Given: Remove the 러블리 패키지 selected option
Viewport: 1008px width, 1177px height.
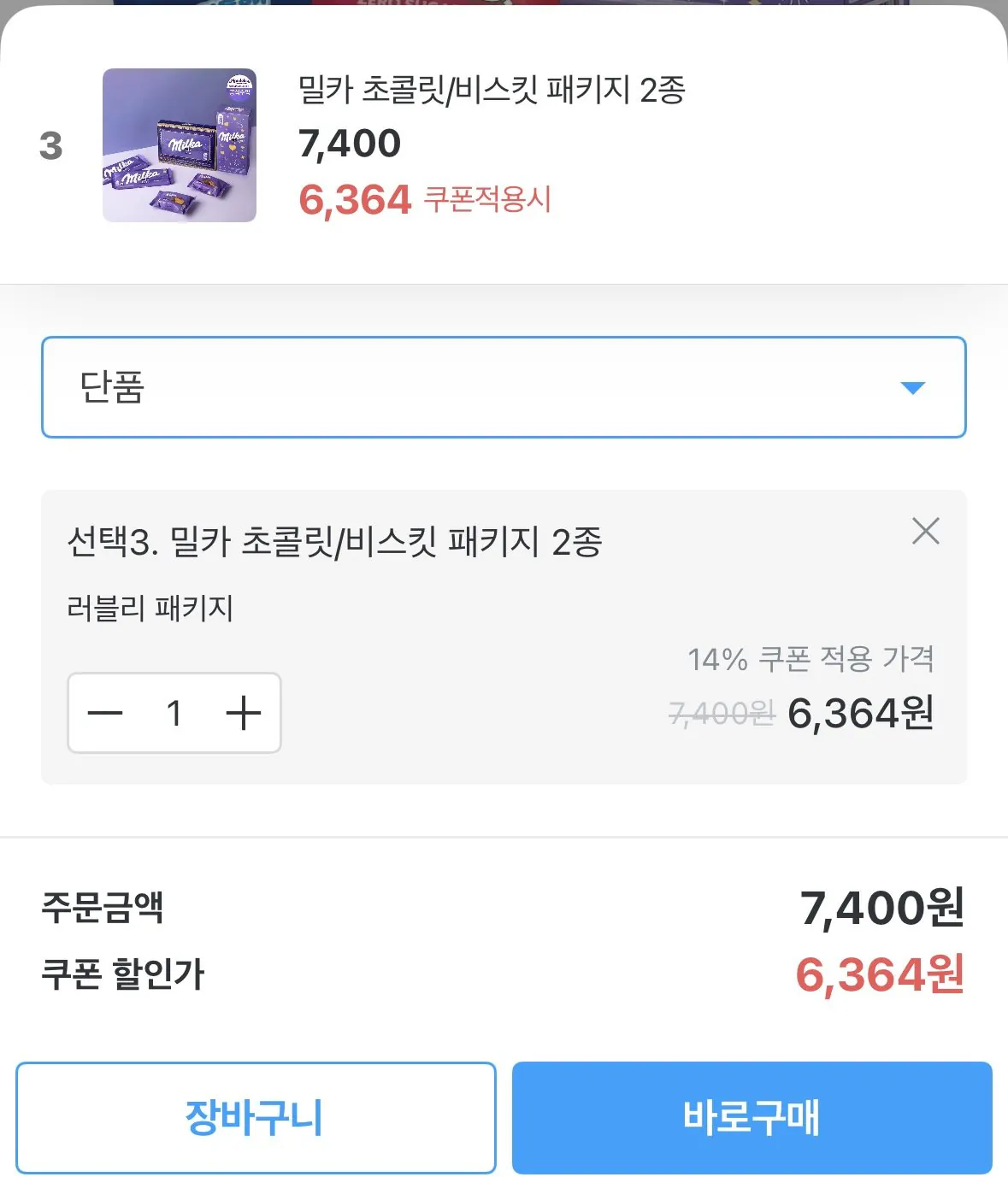Looking at the screenshot, I should [926, 532].
